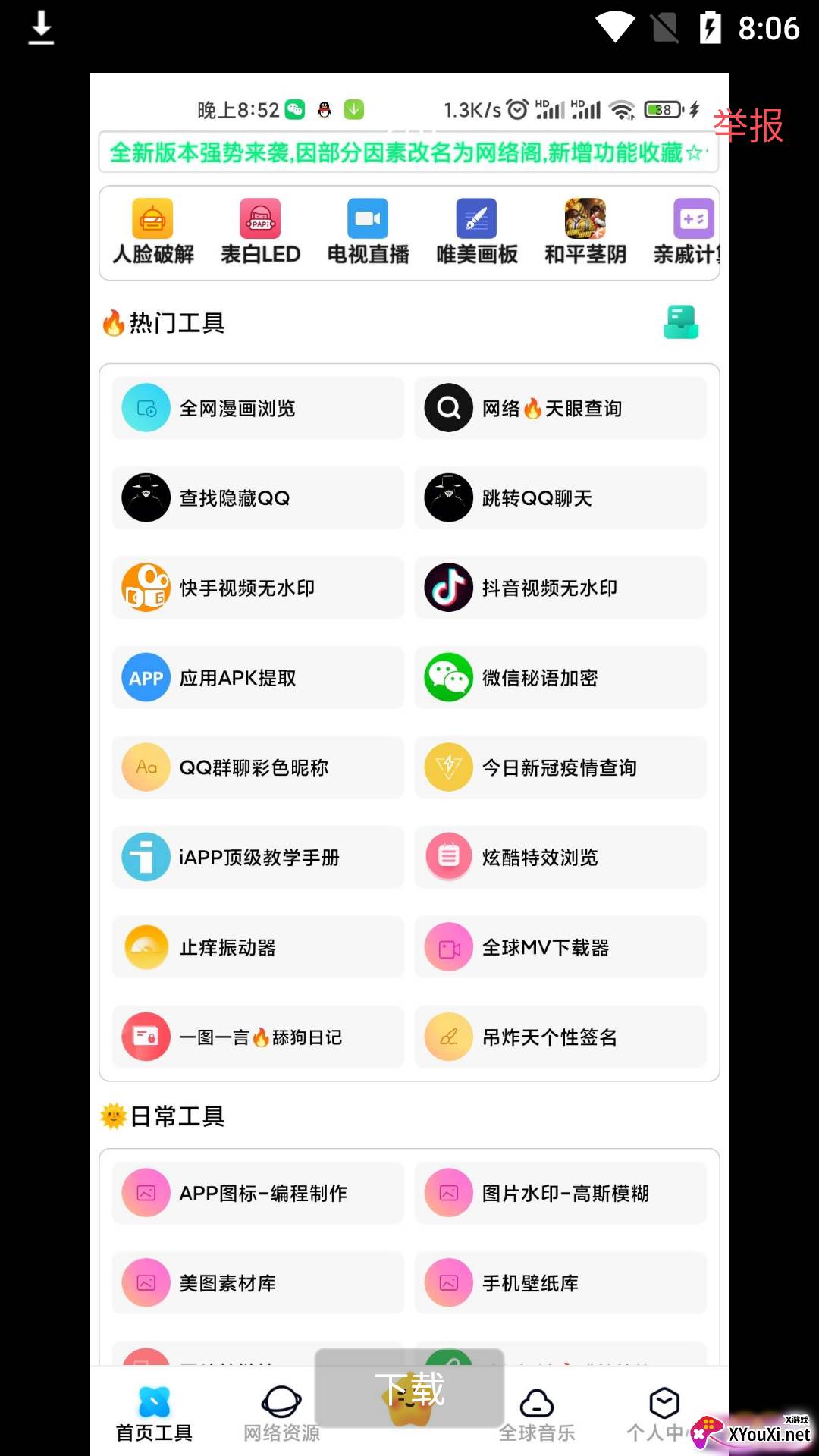Tap the 下载 download button

(x=409, y=1389)
